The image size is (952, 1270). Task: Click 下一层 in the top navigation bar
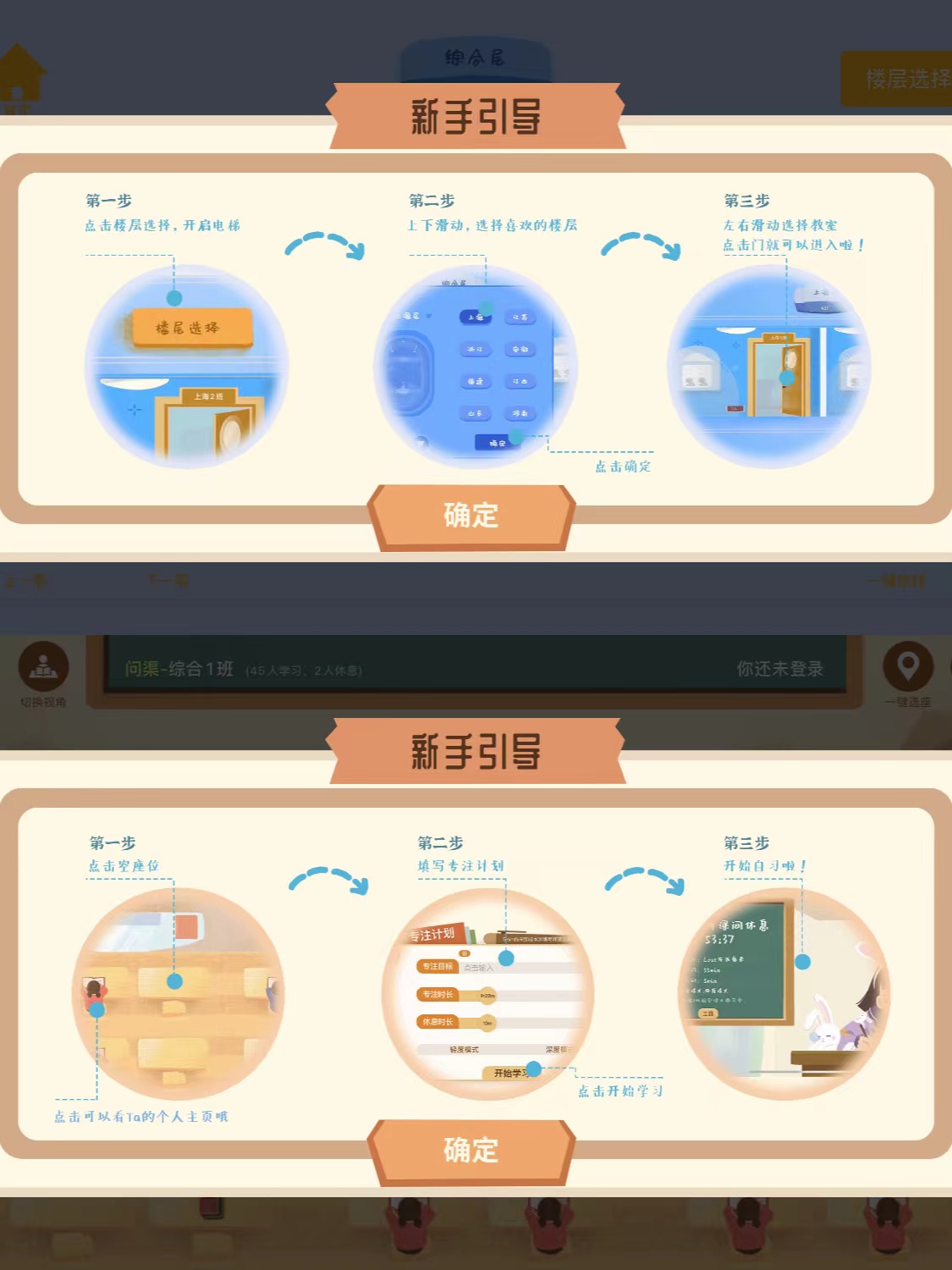(x=169, y=582)
